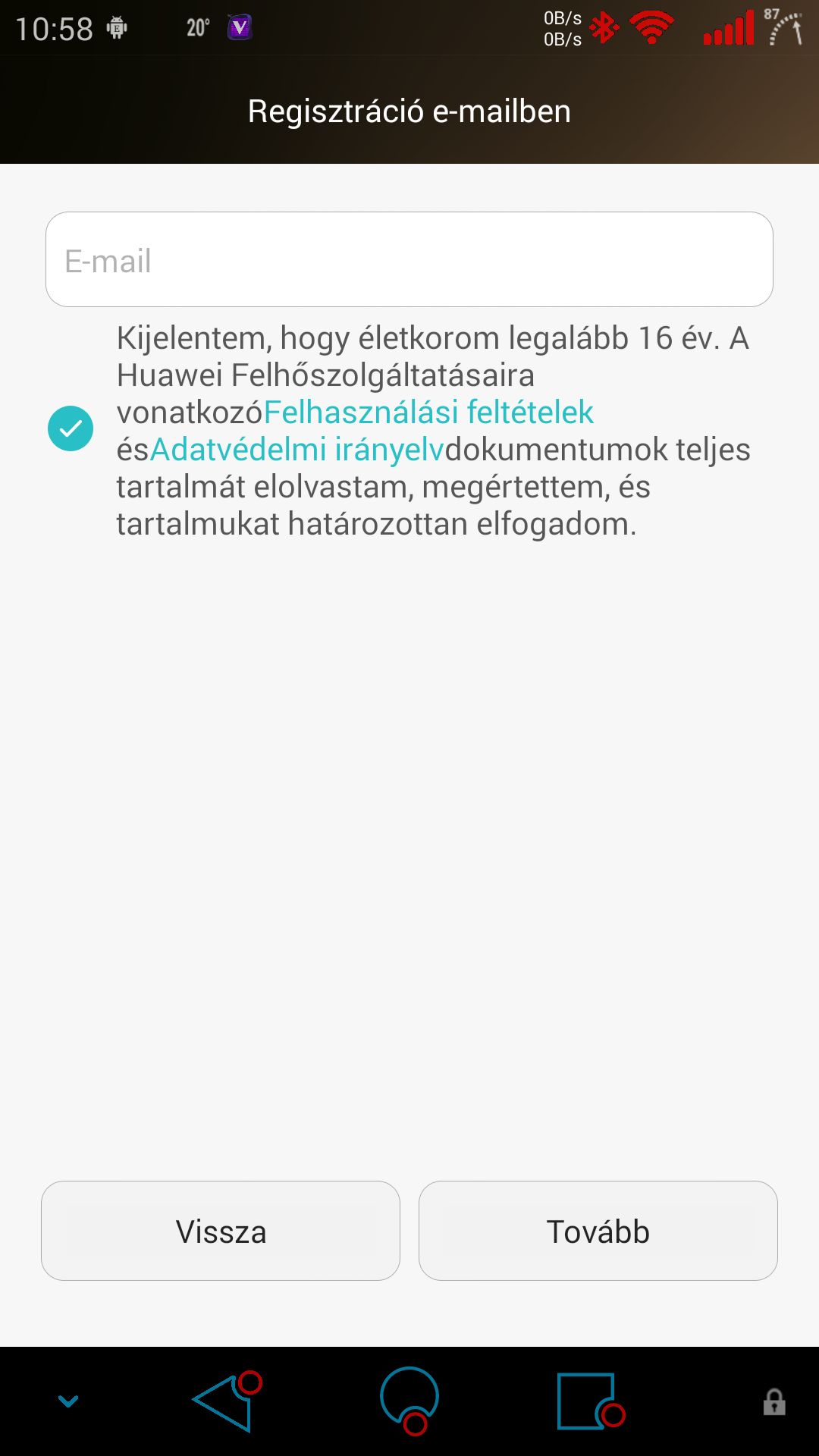Continue with the Tovább button
Viewport: 819px width, 1456px height.
pos(598,1231)
